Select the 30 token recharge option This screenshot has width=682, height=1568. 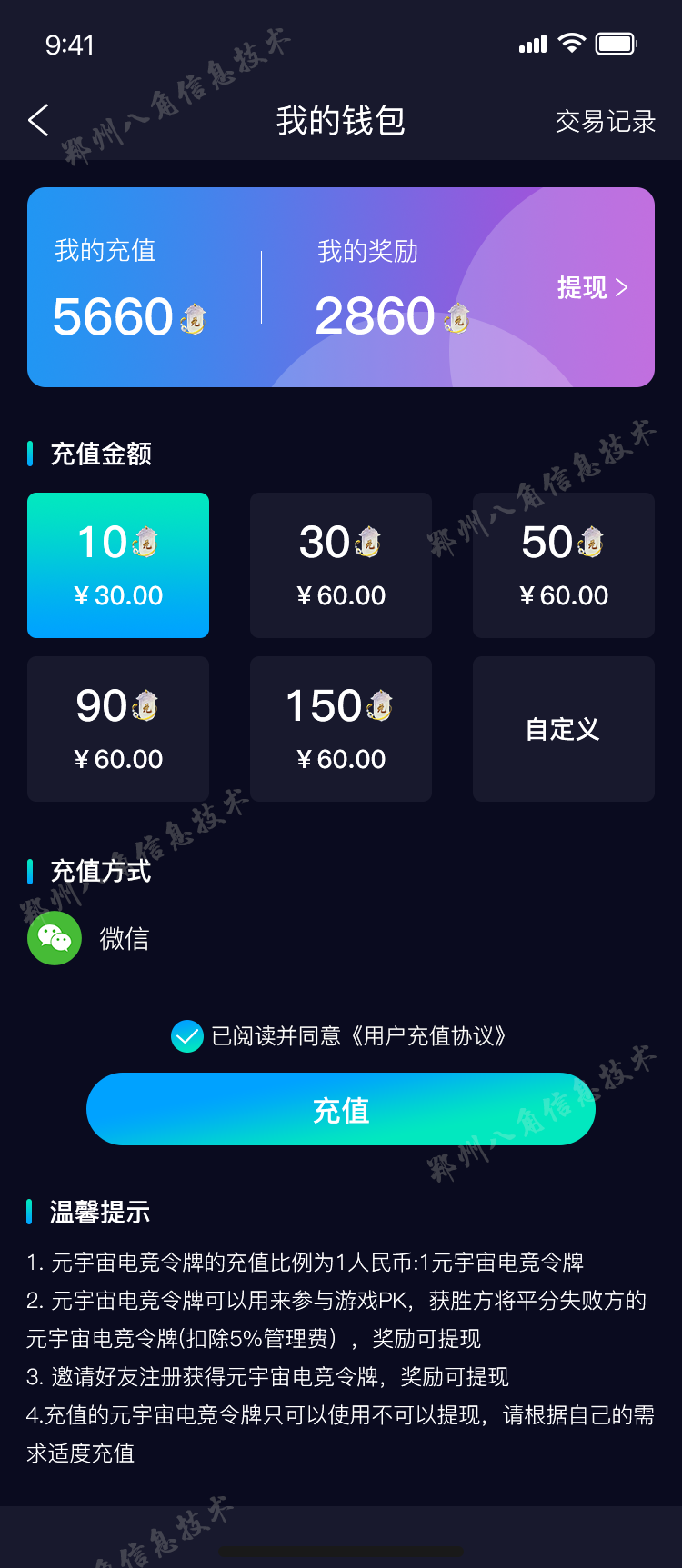(341, 565)
